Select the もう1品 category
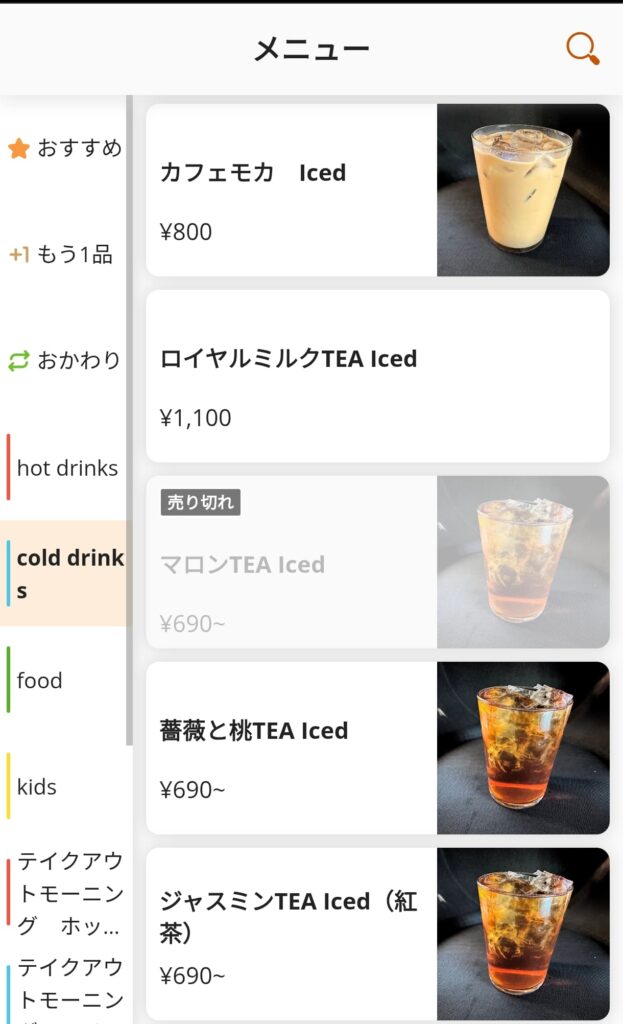This screenshot has width=623, height=1024. 62,255
